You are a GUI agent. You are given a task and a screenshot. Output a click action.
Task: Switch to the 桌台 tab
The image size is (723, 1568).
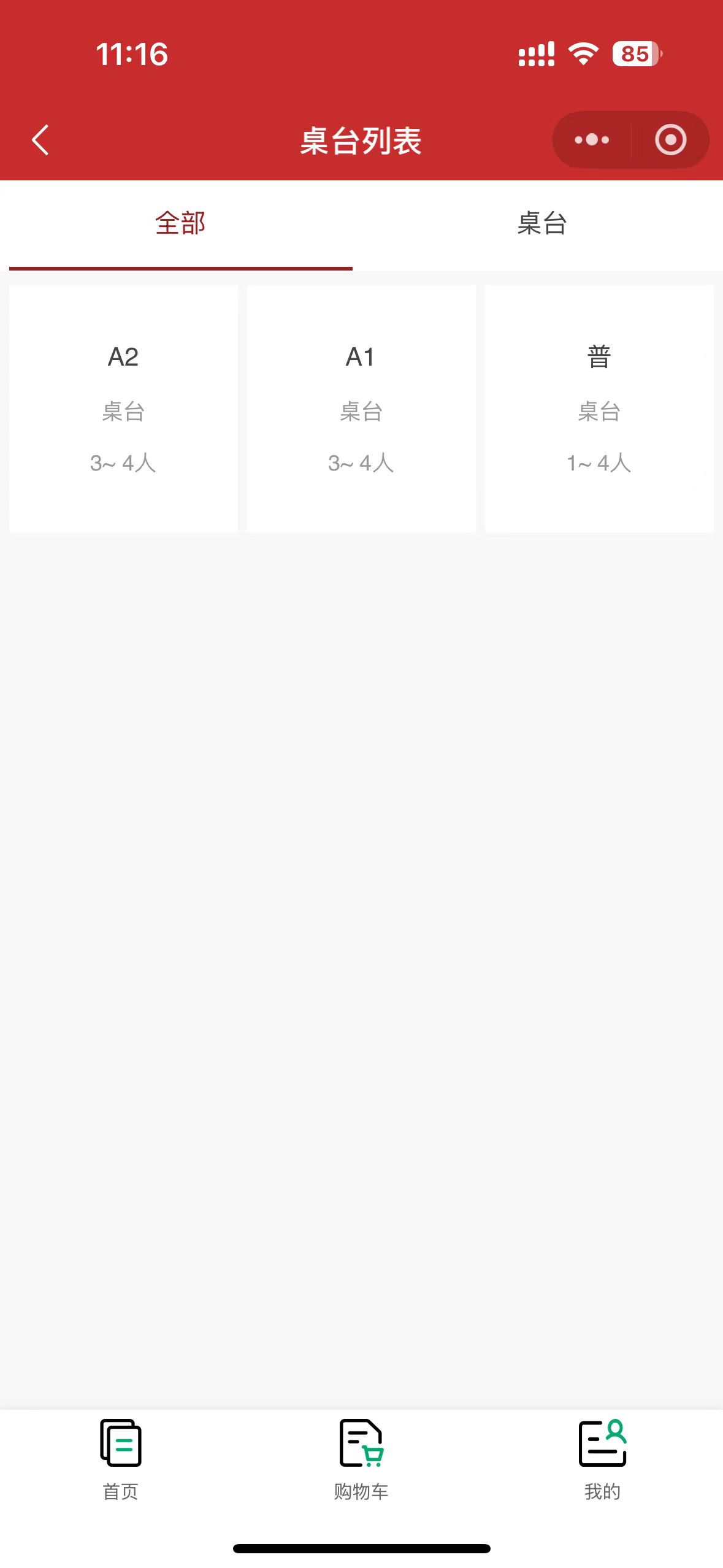click(542, 223)
